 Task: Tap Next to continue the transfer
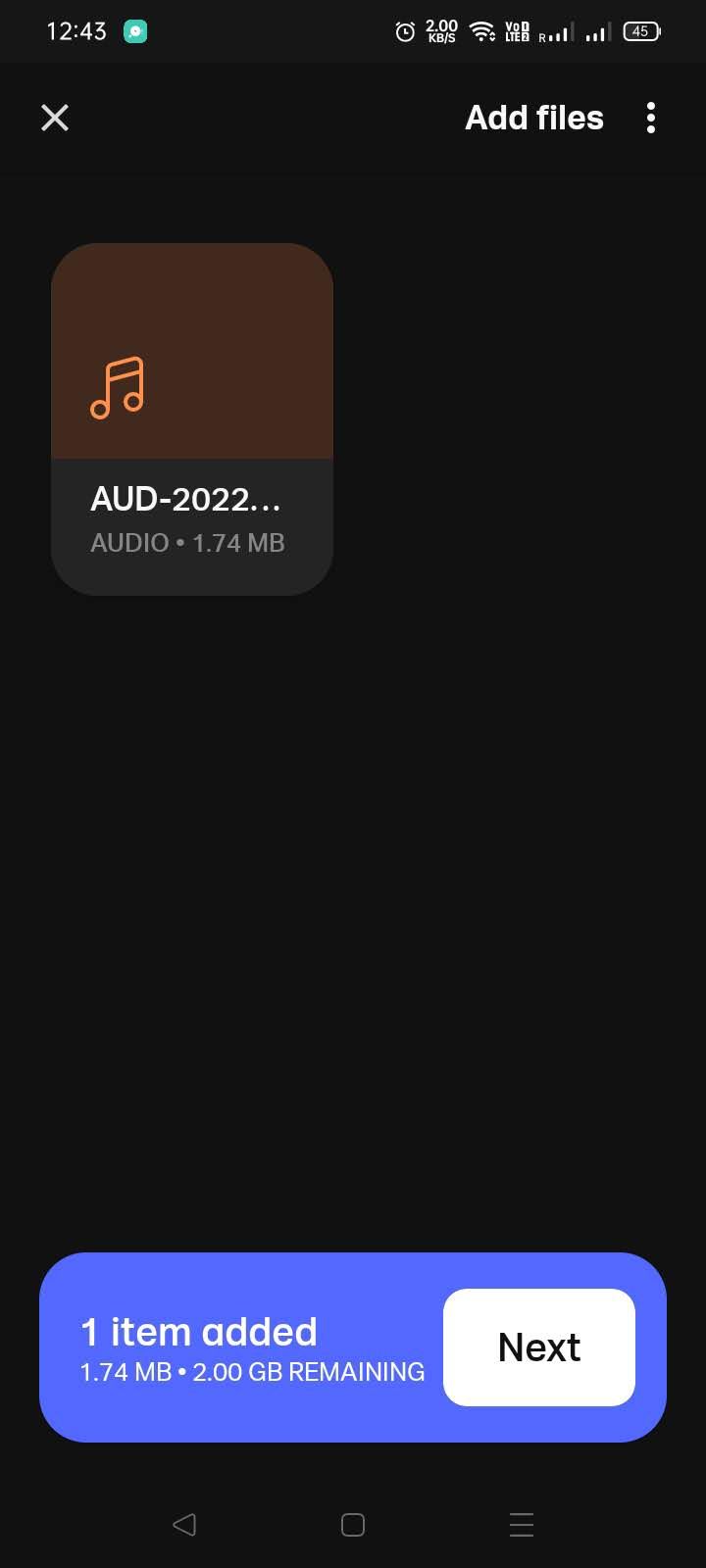click(x=538, y=1347)
